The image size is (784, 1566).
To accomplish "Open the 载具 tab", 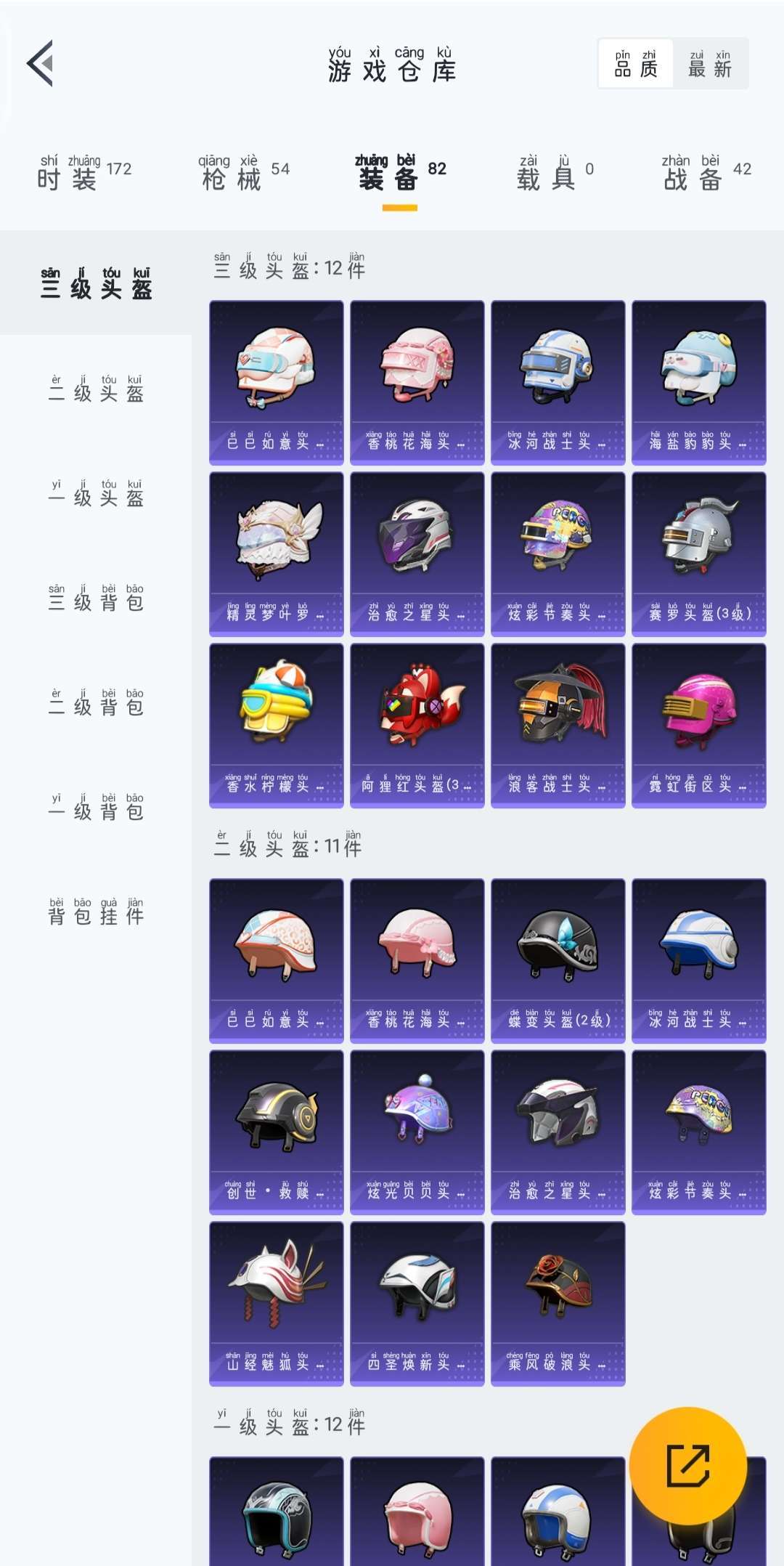I will tap(555, 172).
